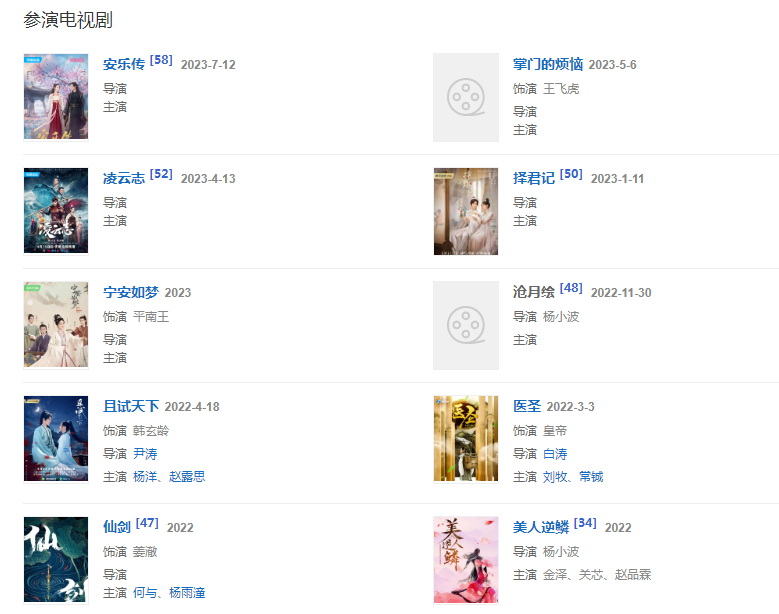Open citation 58 next to 安乐传

point(161,61)
